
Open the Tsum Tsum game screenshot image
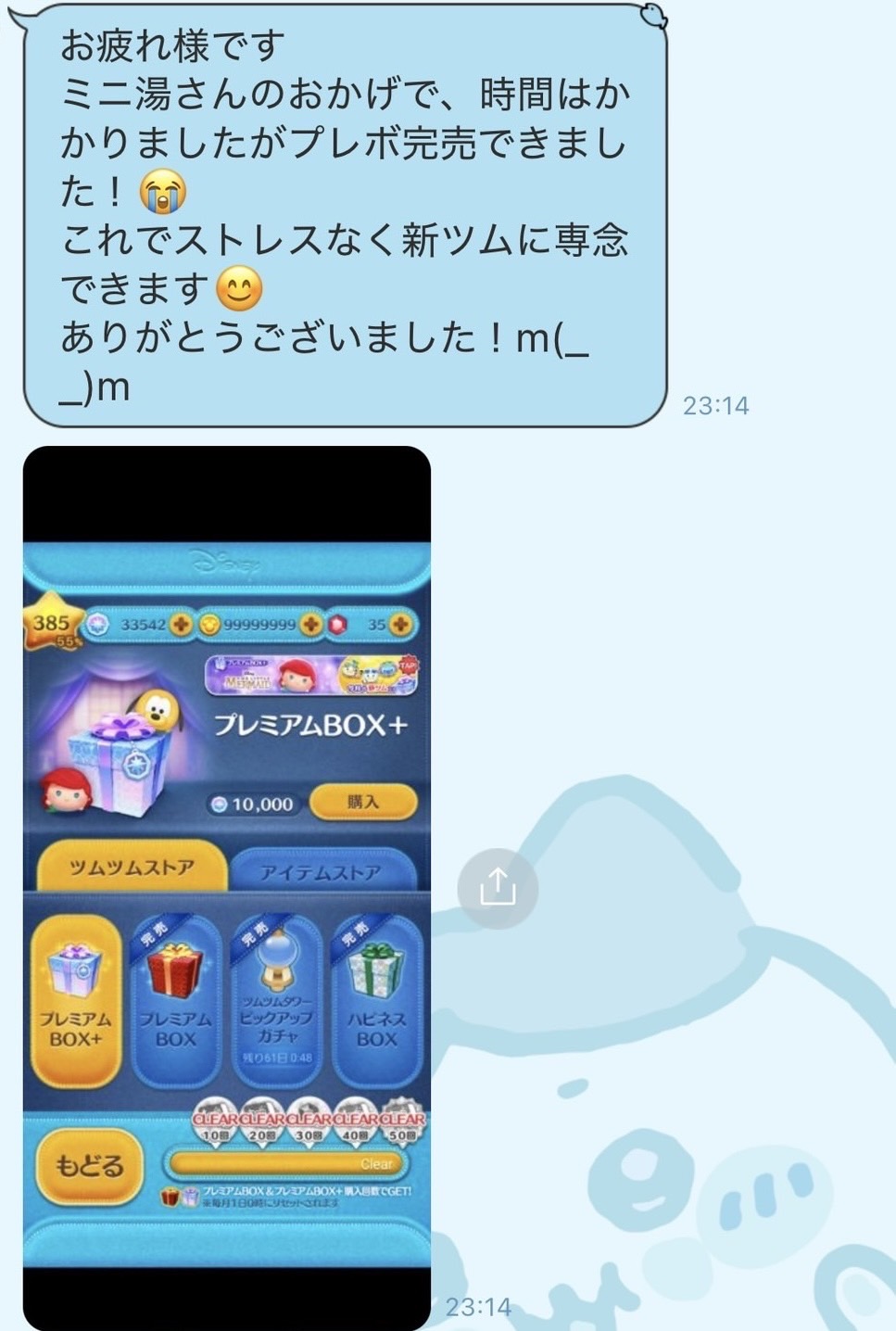click(227, 887)
